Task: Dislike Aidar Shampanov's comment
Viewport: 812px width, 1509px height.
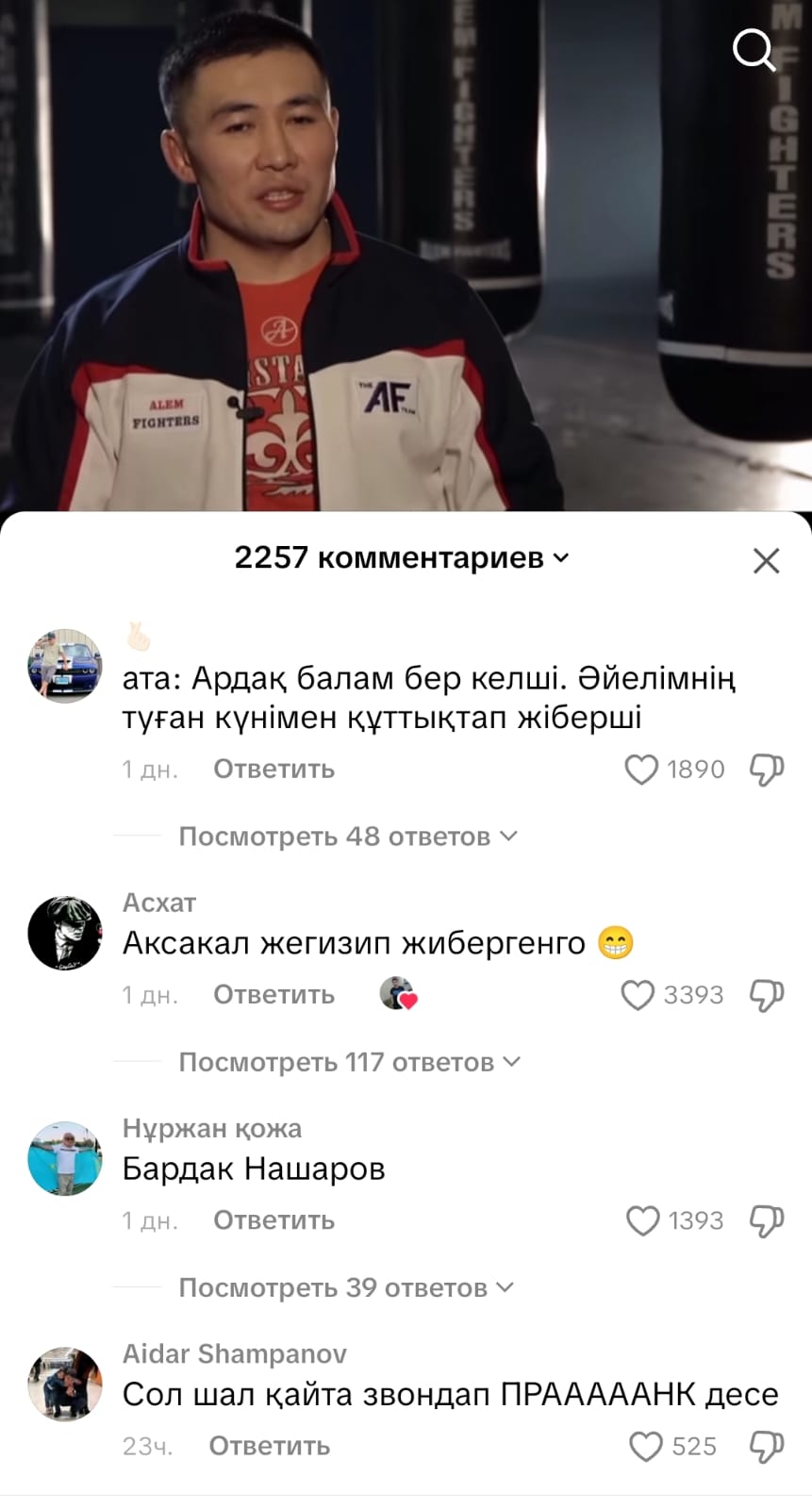Action: [x=766, y=1446]
